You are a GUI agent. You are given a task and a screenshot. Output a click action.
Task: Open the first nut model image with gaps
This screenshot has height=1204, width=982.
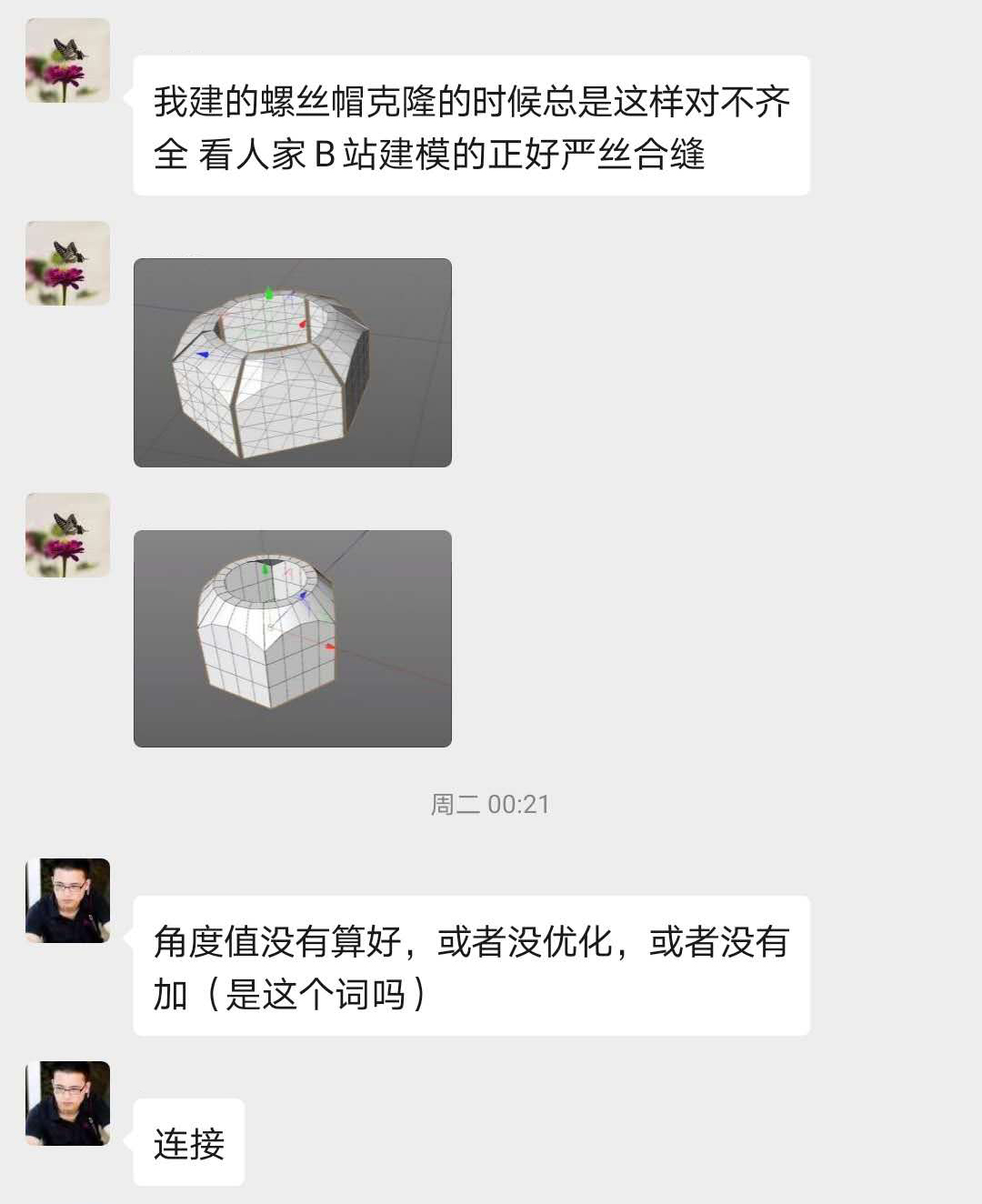292,363
